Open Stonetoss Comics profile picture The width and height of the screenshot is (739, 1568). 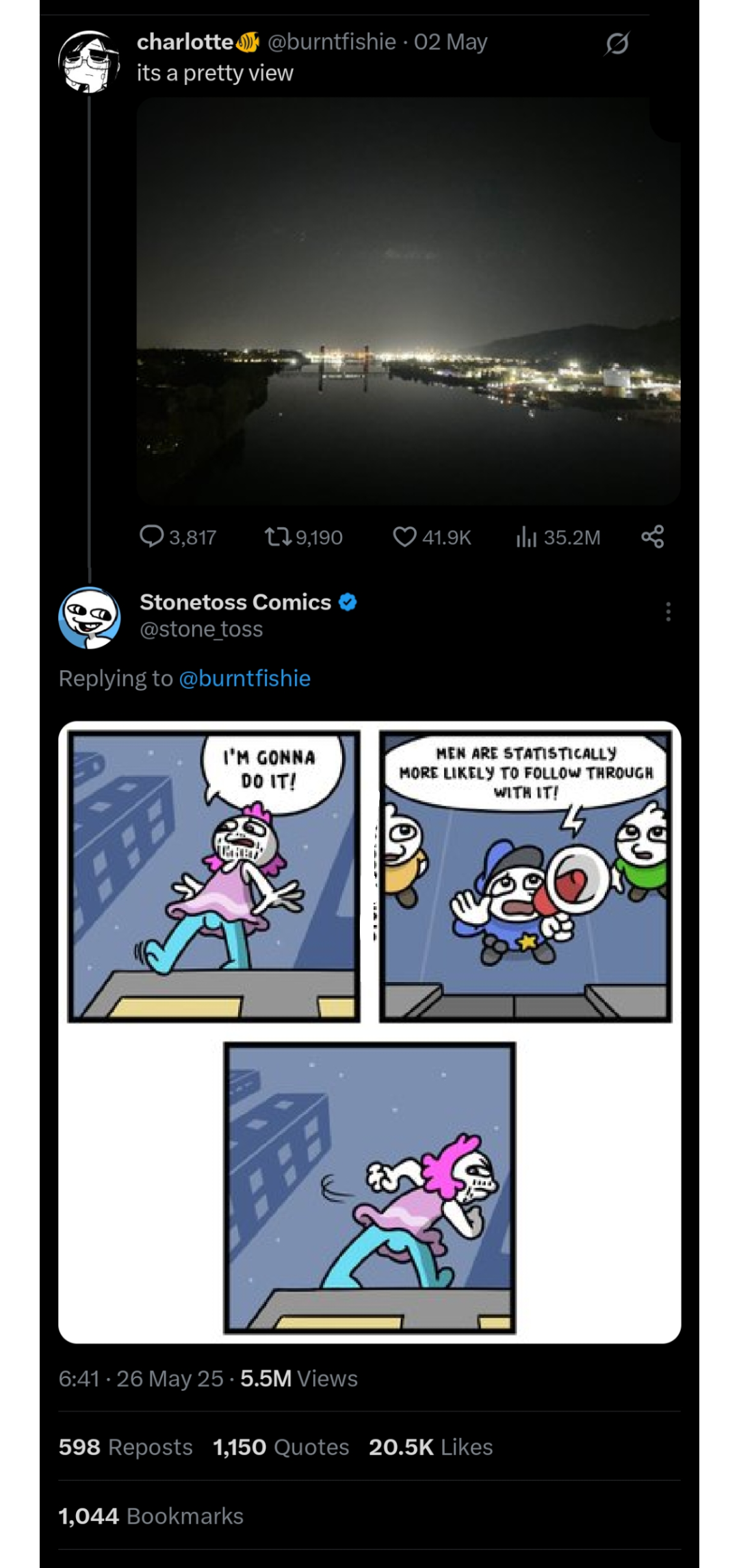click(x=89, y=617)
